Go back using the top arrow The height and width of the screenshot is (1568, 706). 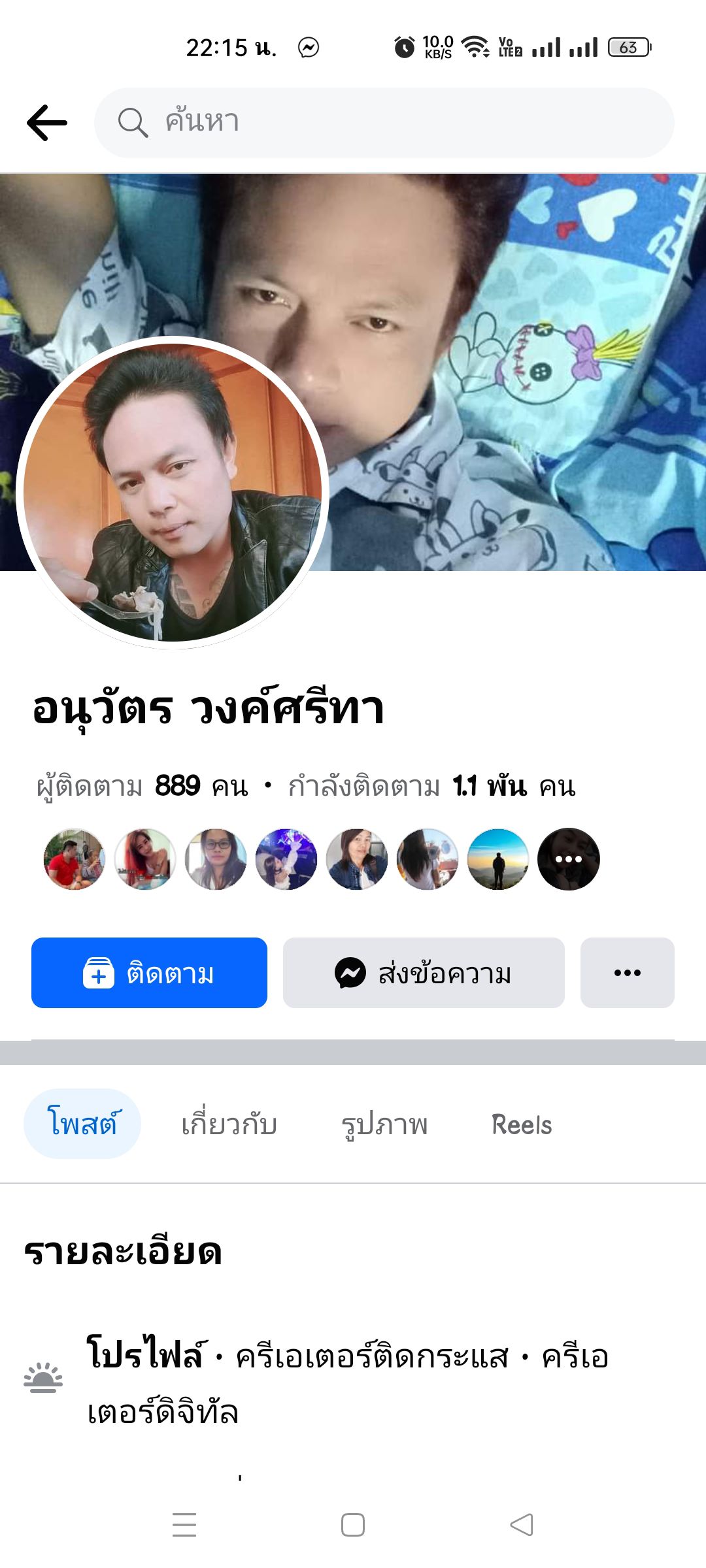(47, 123)
